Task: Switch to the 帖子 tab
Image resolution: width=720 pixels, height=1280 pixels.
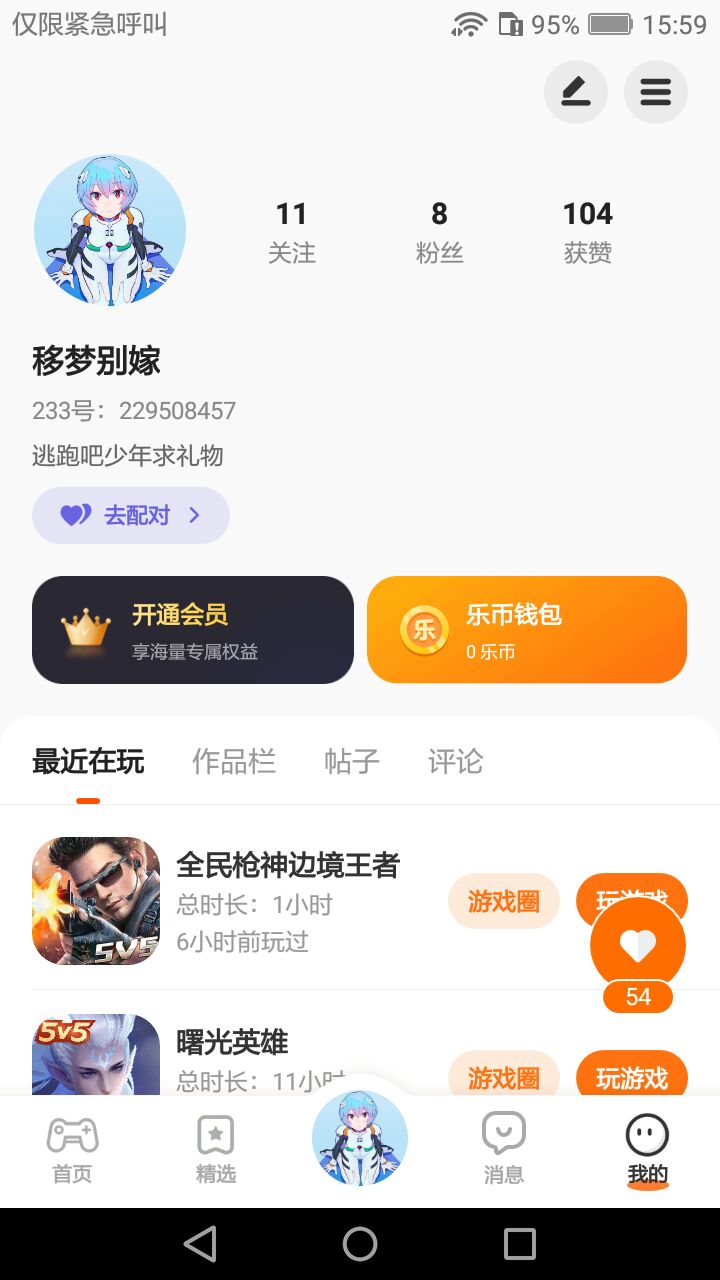Action: [352, 762]
